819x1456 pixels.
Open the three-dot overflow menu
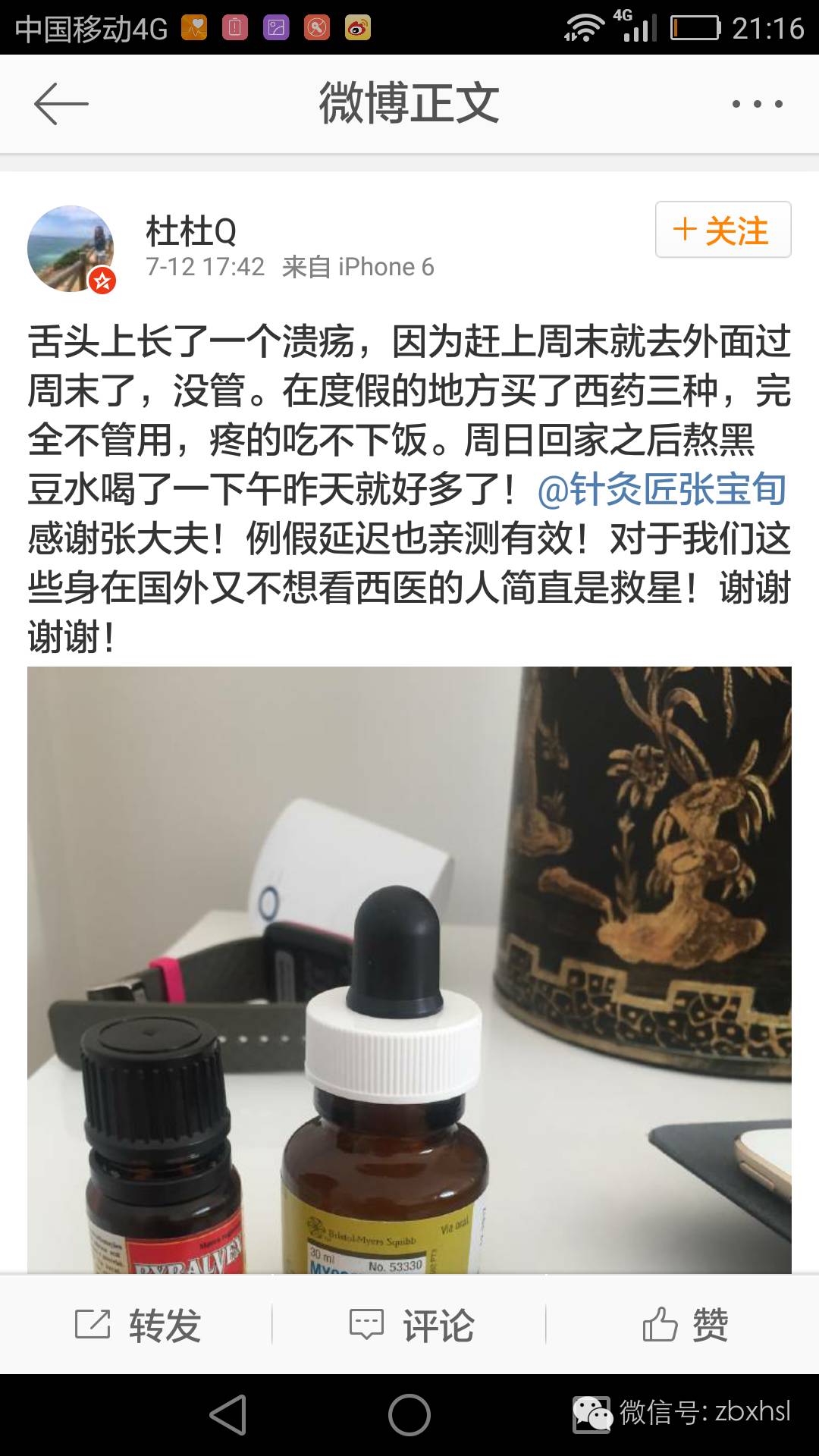(757, 104)
